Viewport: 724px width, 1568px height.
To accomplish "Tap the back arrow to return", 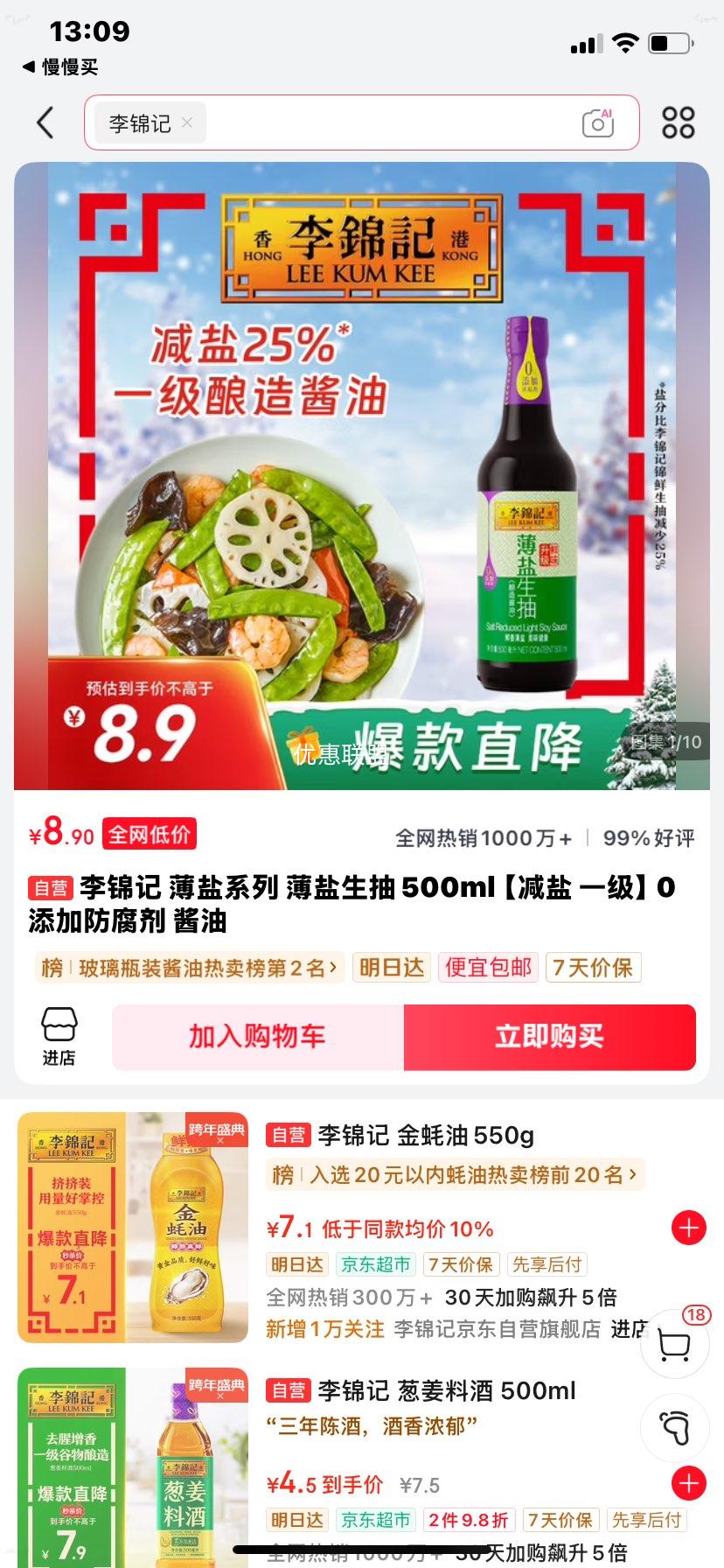I will point(45,122).
